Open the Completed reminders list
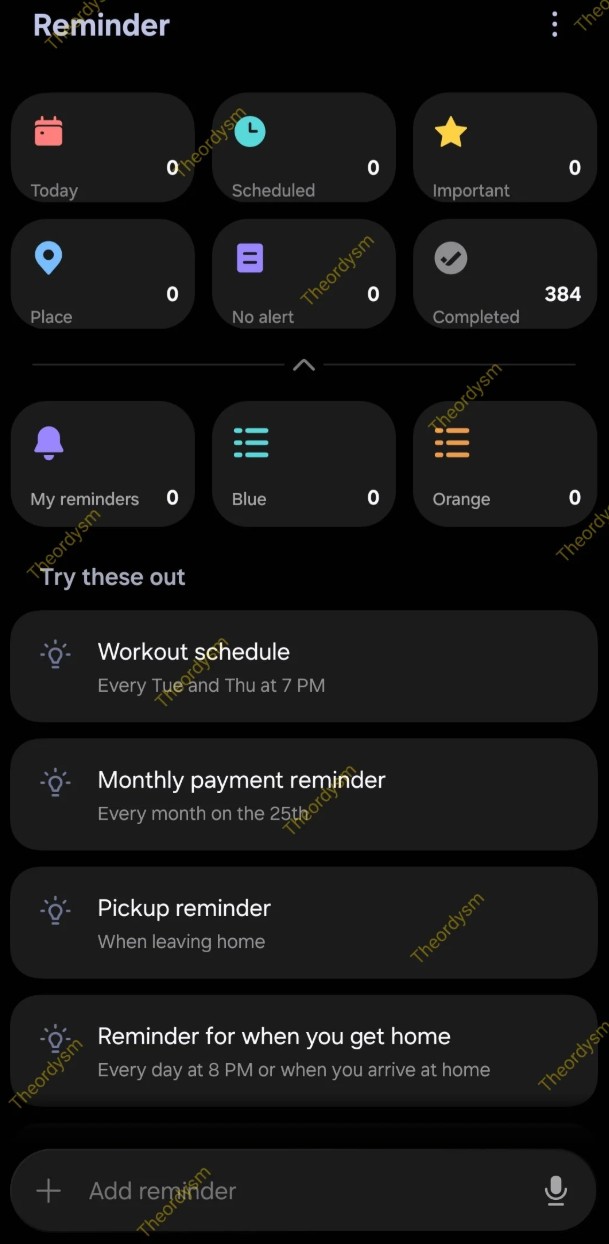The image size is (609, 1244). point(504,274)
